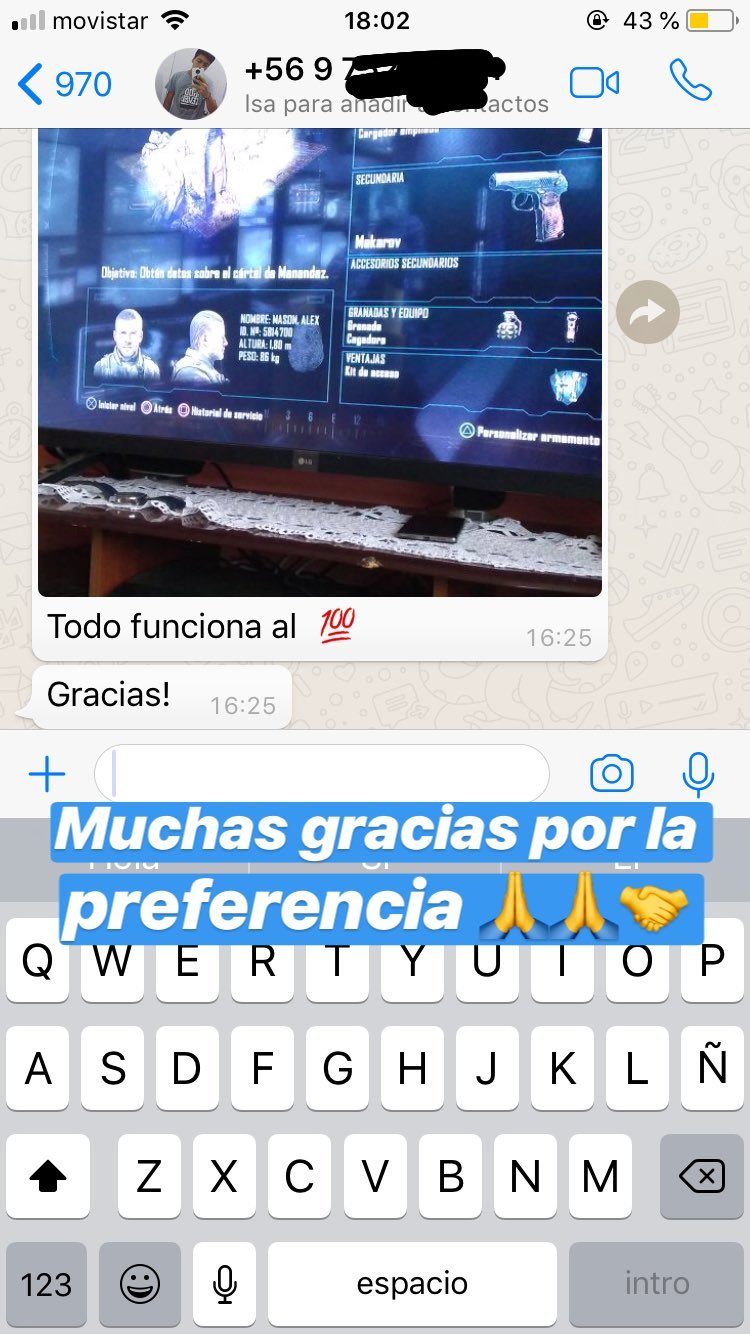Open the camera from the chat bar
The image size is (750, 1334).
[x=611, y=773]
